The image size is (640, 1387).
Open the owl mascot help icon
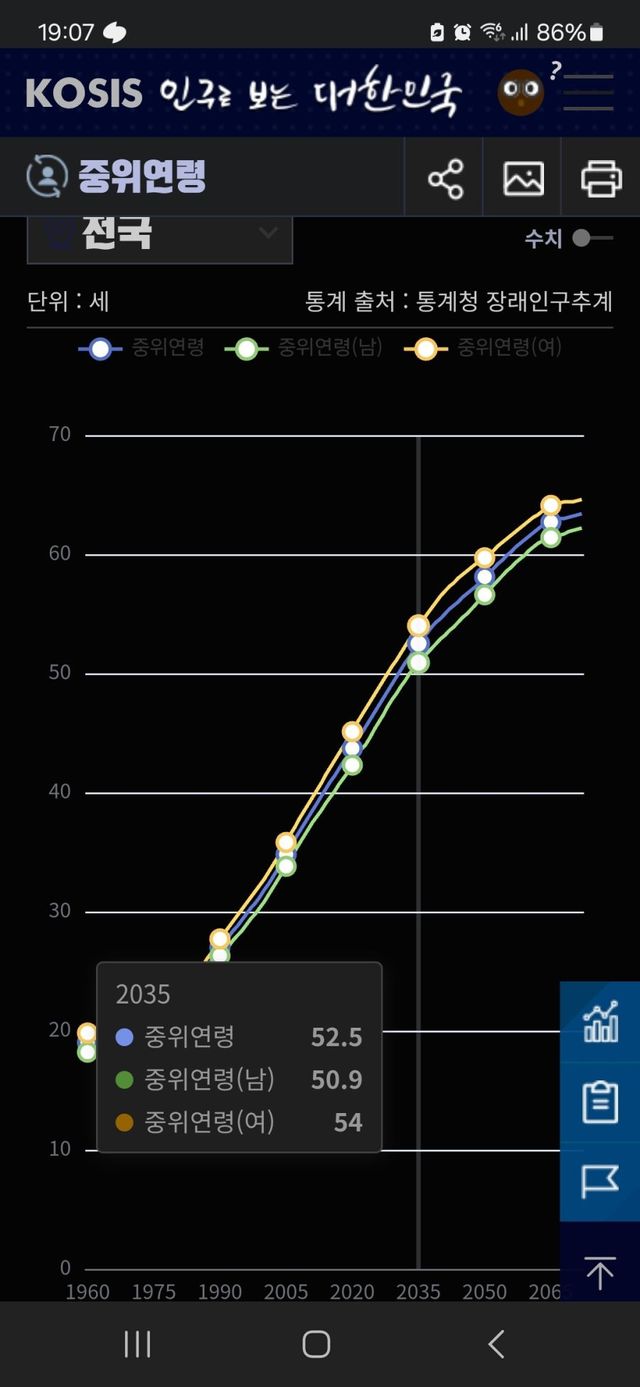click(522, 92)
